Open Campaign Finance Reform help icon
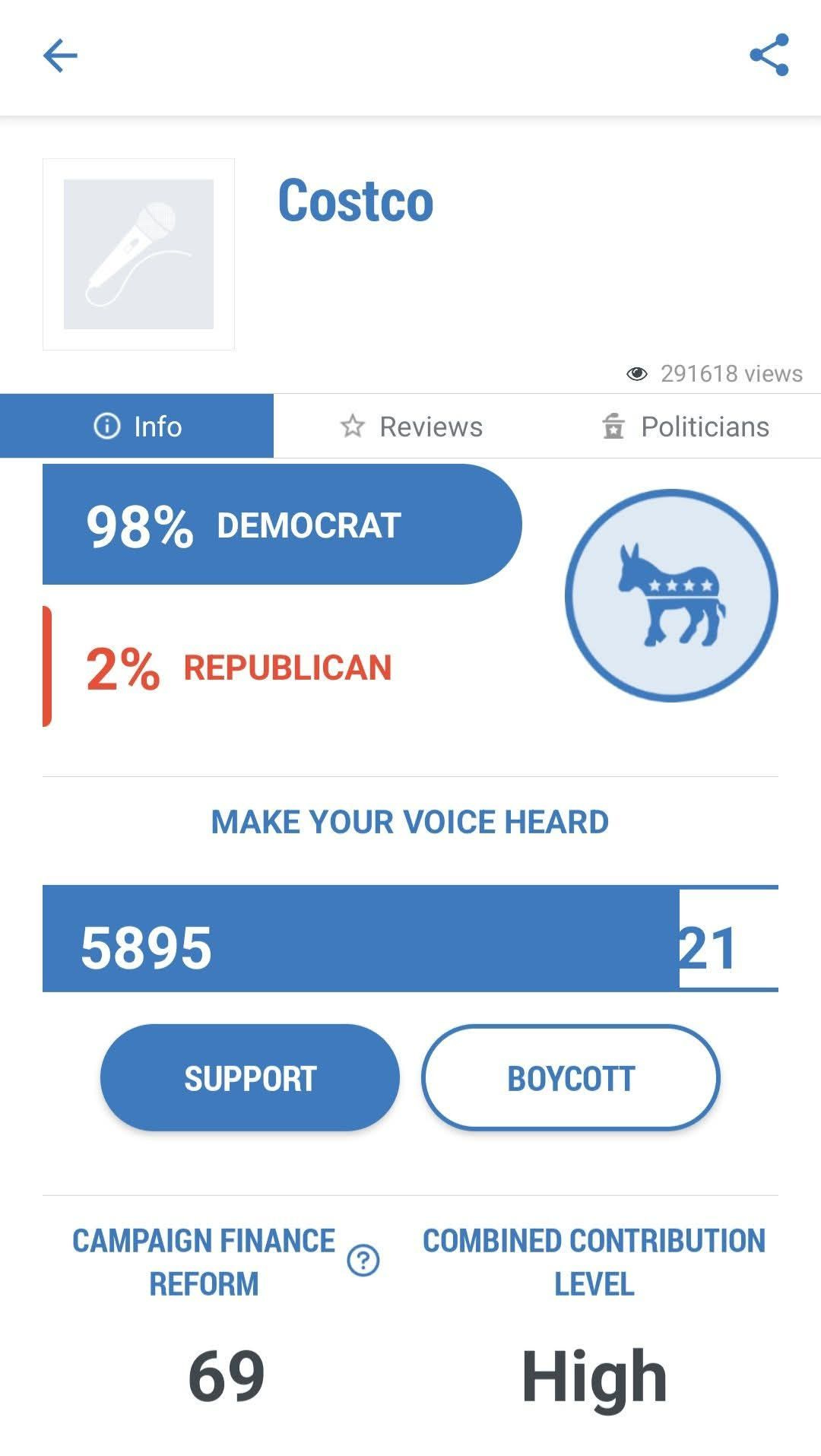Viewport: 821px width, 1456px height. pos(363,1261)
